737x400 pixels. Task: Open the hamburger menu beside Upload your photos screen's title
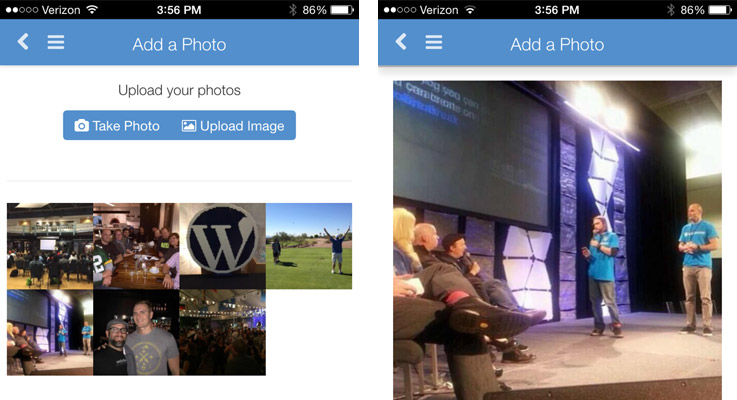56,43
